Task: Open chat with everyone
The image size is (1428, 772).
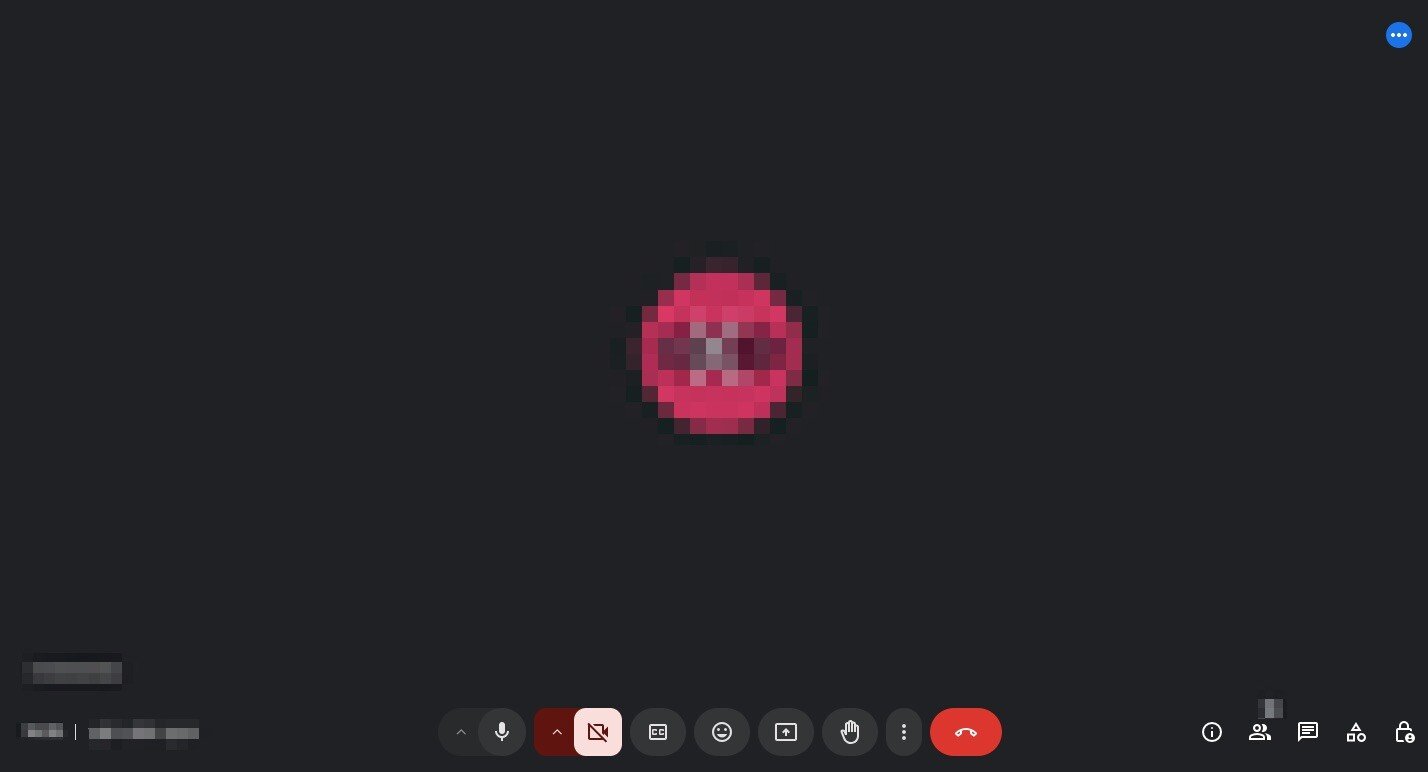Action: click(1308, 732)
